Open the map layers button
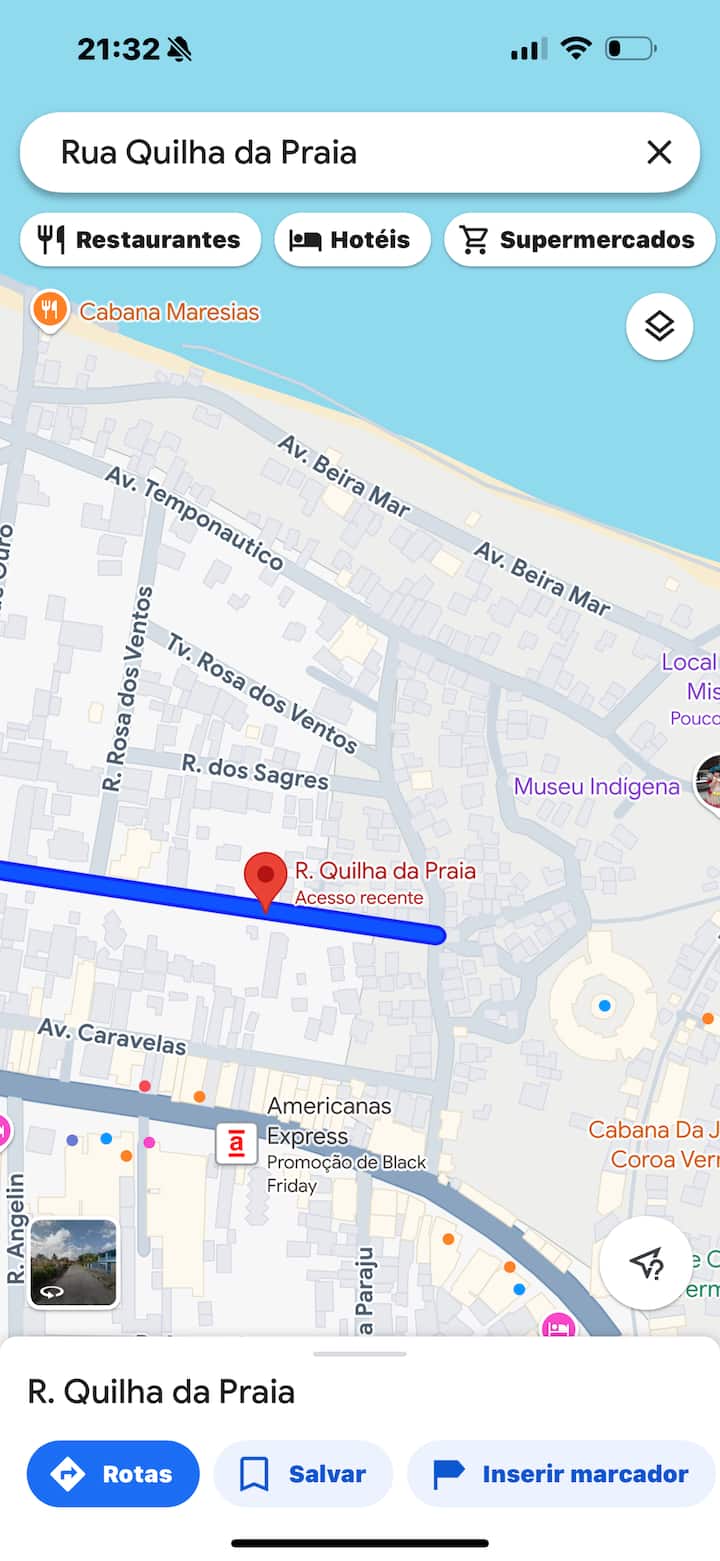The image size is (720, 1561). (x=659, y=326)
